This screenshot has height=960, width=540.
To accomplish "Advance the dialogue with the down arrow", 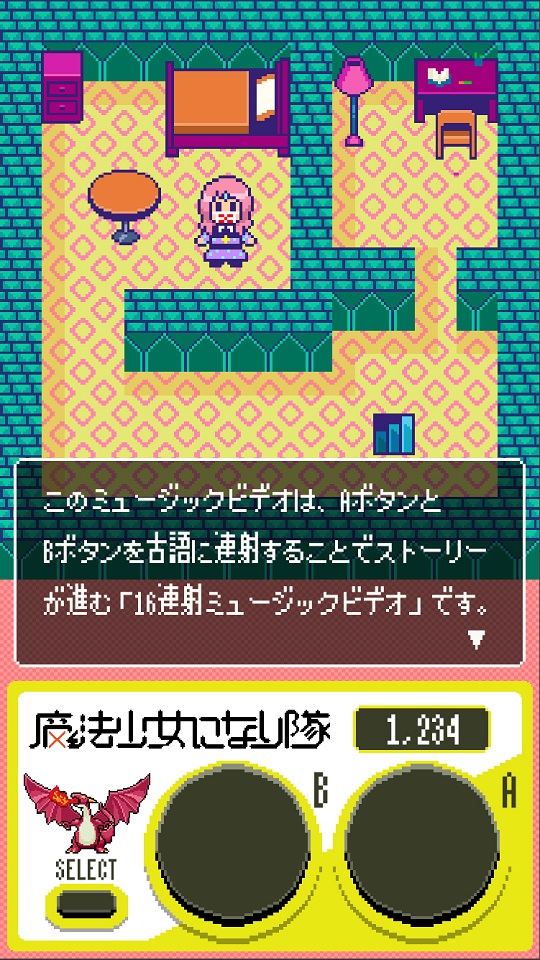I will (477, 640).
